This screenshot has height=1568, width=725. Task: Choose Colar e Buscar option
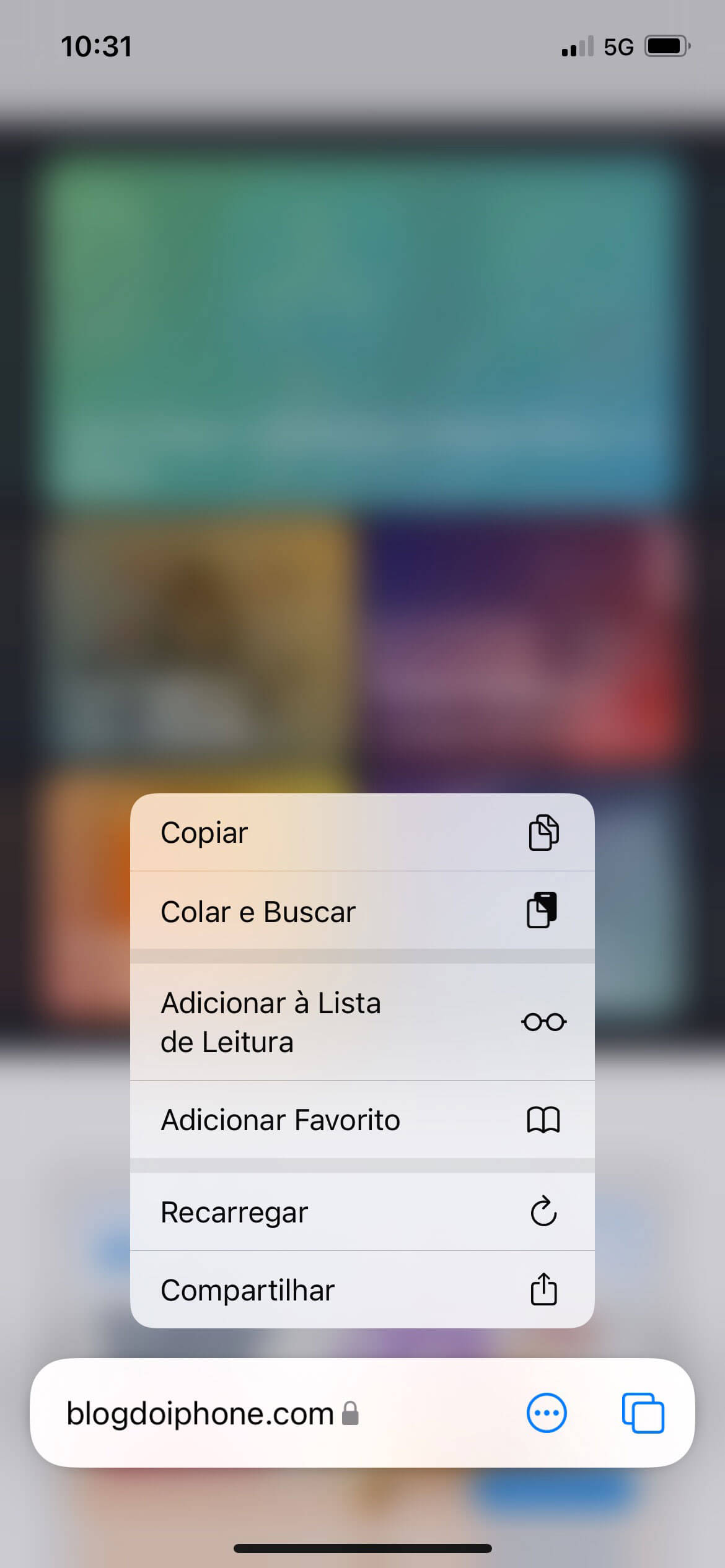362,911
